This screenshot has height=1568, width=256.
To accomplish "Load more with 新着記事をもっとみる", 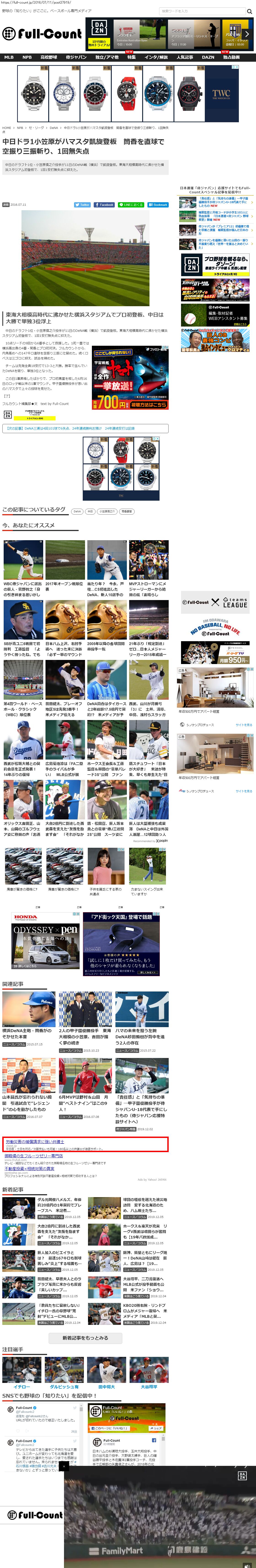I will click(85, 1338).
